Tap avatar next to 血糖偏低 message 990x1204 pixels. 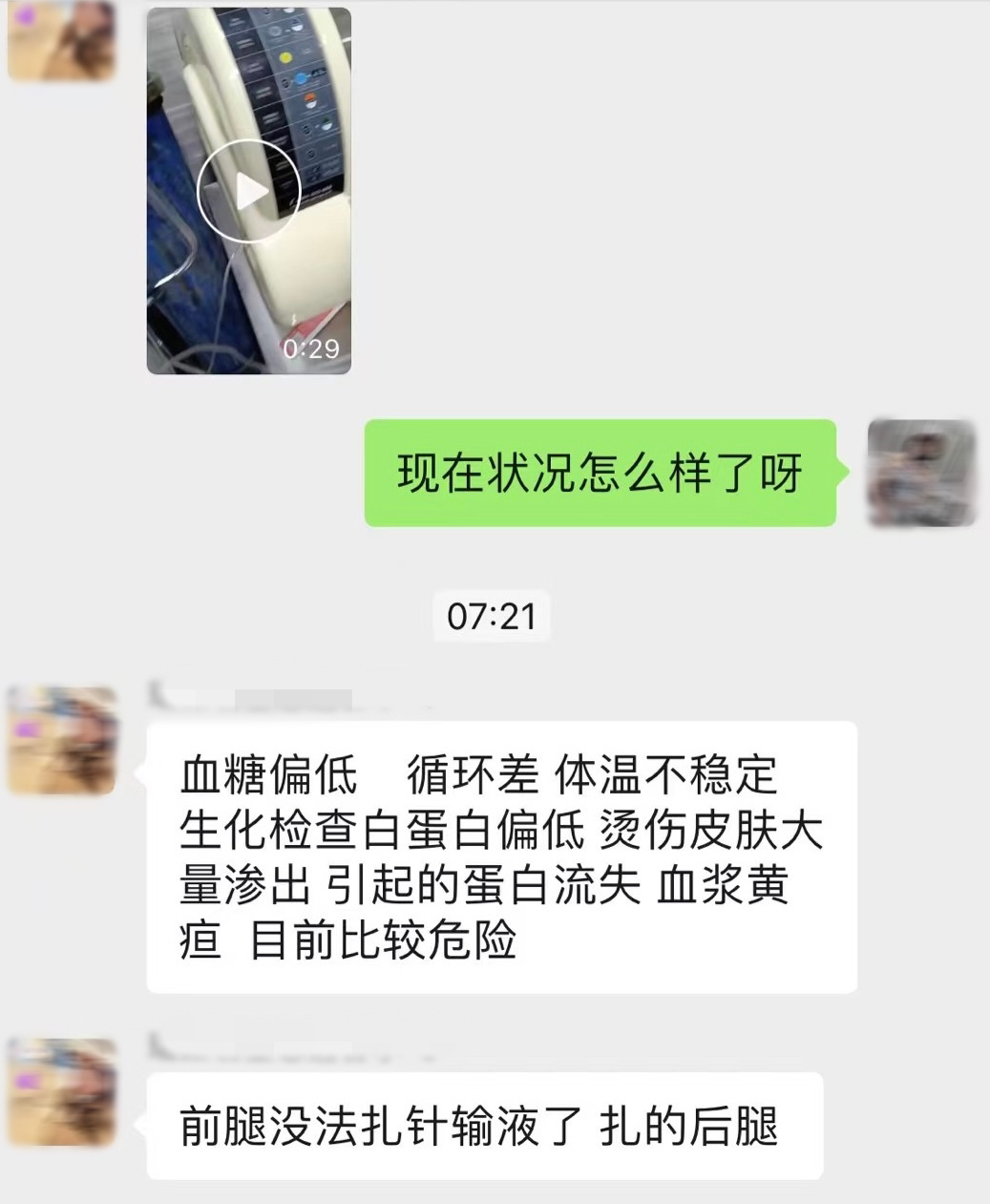tap(62, 740)
